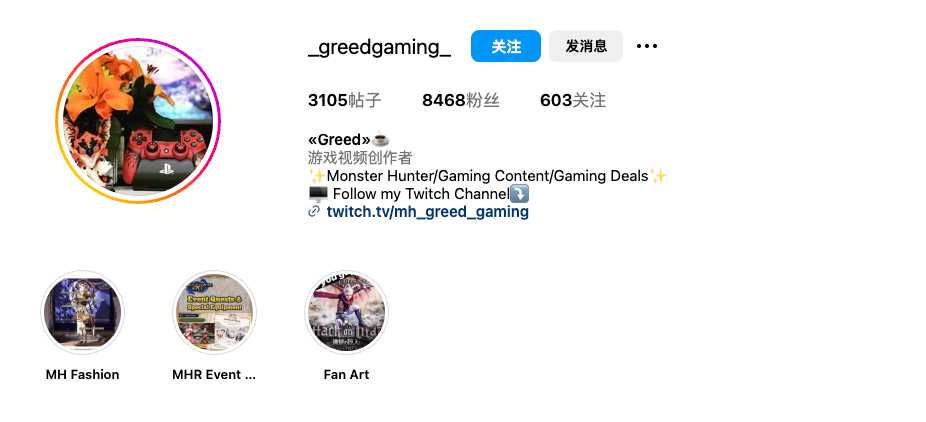Viewport: 926px width, 422px height.
Task: Open the MH Fashion highlight
Action: [82, 312]
